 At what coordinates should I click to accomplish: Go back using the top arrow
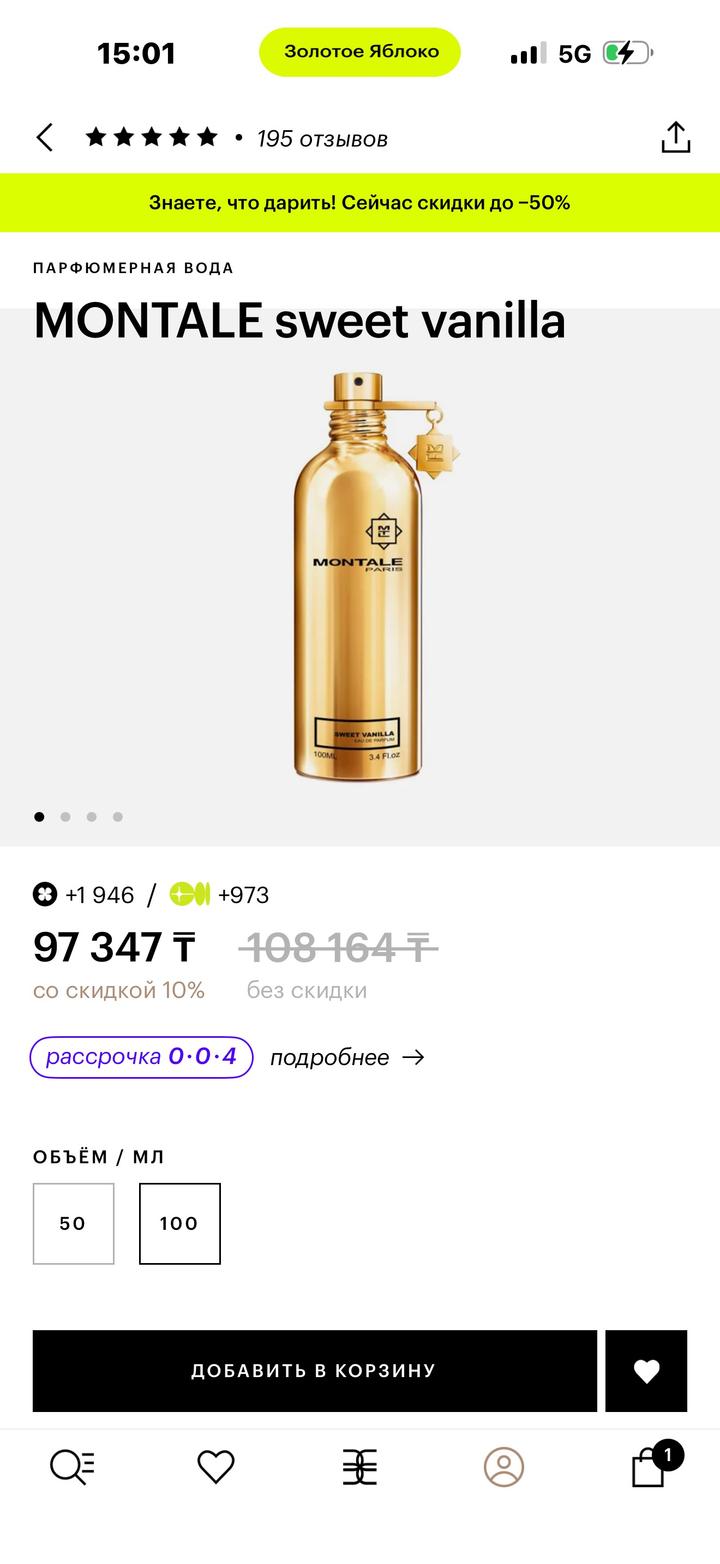tap(45, 138)
